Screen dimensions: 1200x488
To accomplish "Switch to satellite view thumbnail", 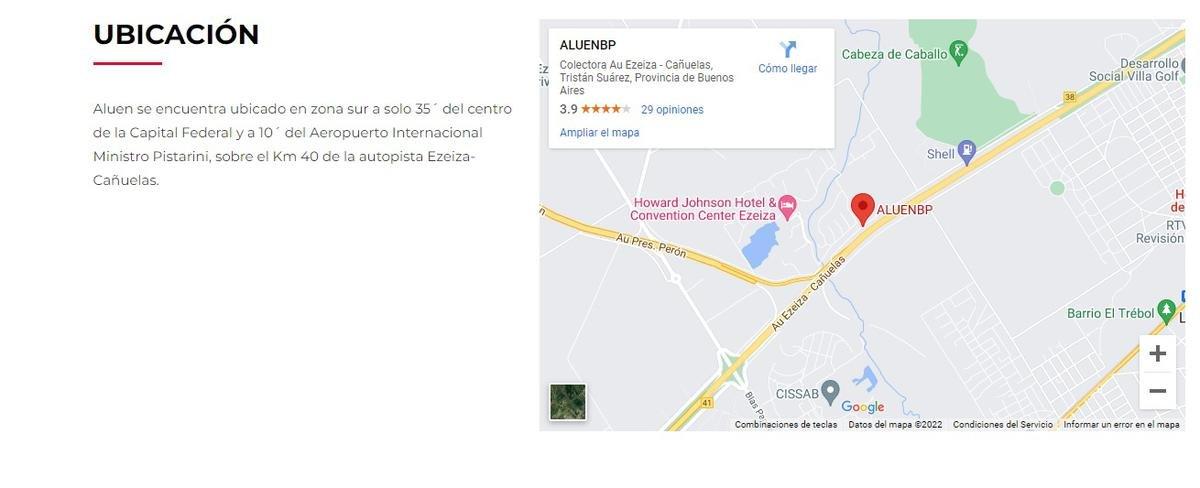I will pyautogui.click(x=568, y=402).
